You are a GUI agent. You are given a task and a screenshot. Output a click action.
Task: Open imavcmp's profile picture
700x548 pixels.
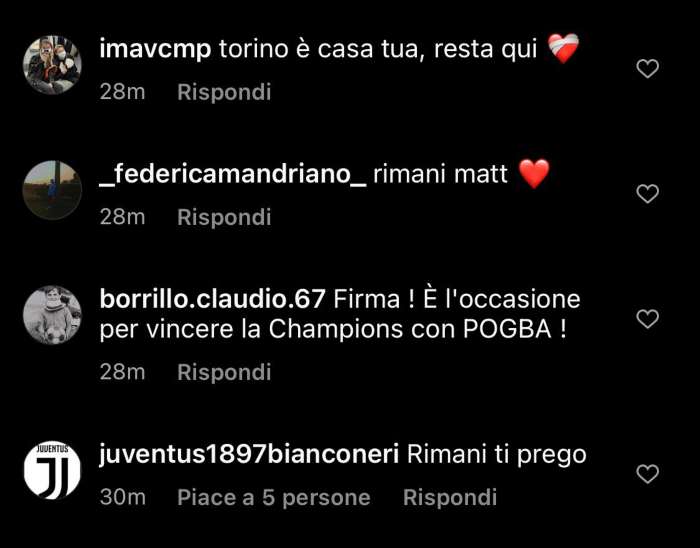pos(52,65)
